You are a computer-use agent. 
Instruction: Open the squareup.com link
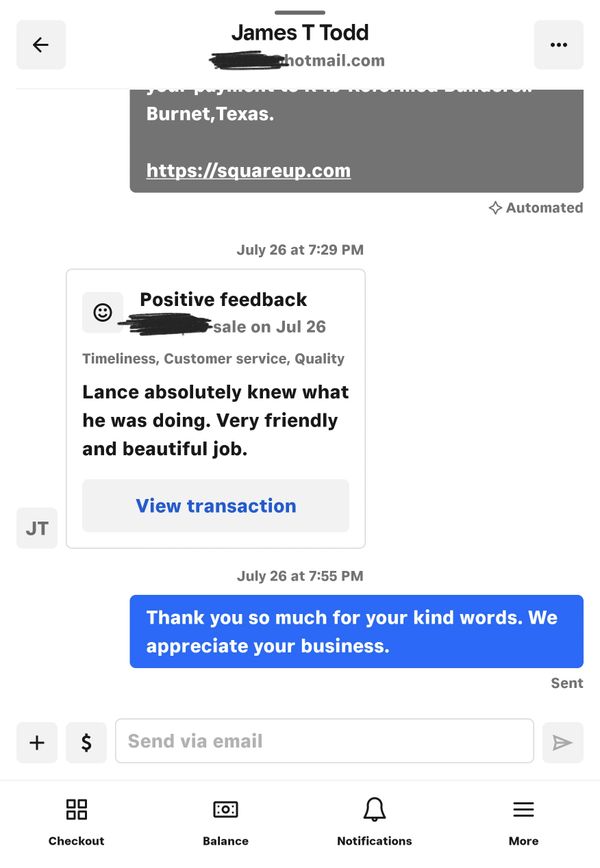coord(248,170)
